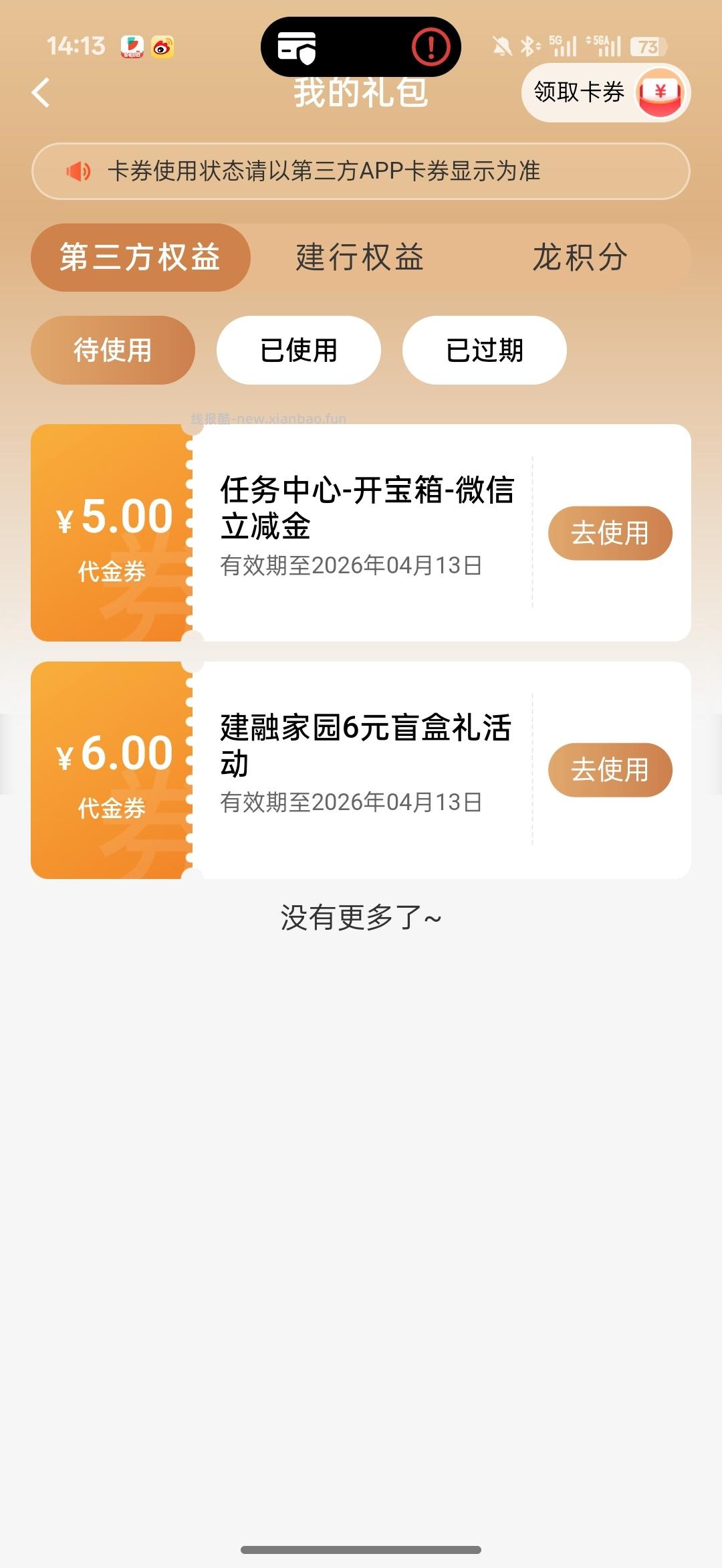This screenshot has width=722, height=1568.
Task: Switch to the 已过期 filter
Action: point(484,350)
